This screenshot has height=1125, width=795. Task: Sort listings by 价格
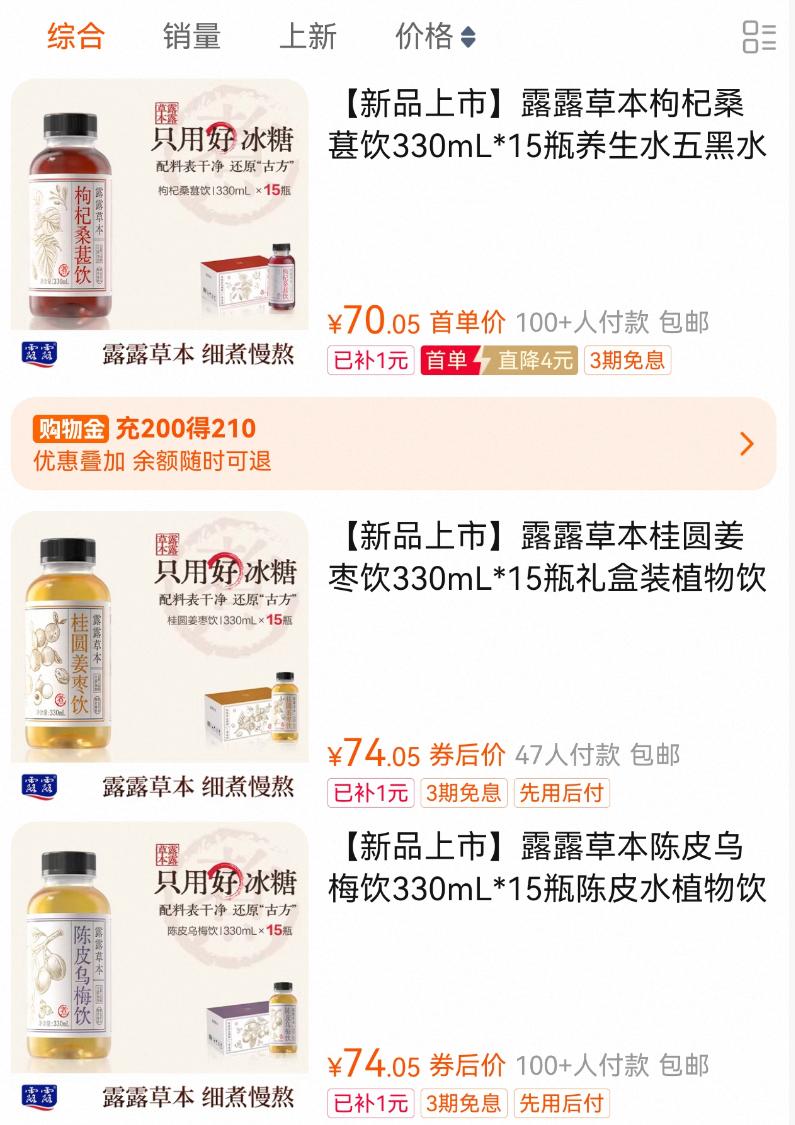[x=435, y=37]
